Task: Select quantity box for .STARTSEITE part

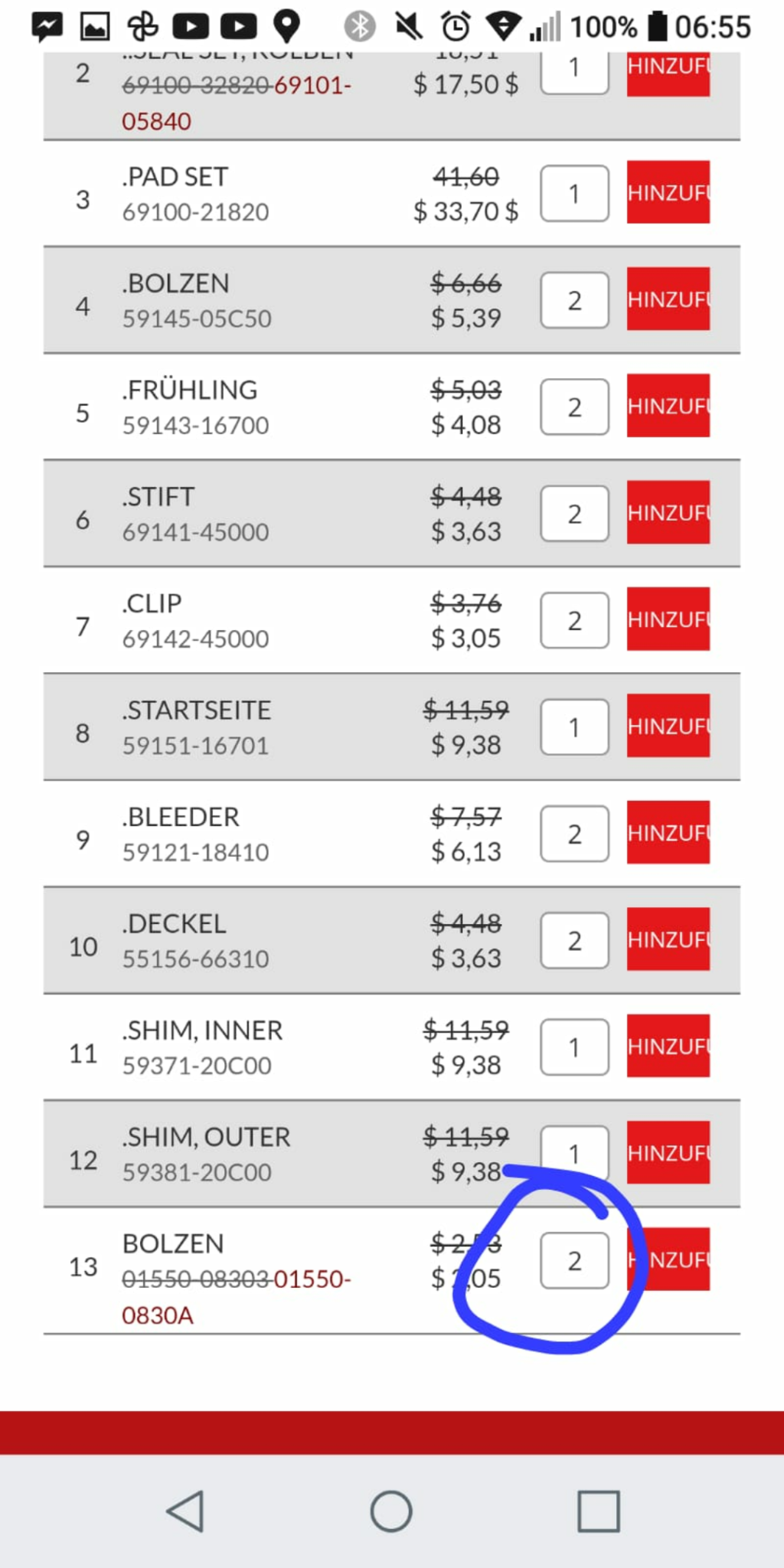Action: tap(574, 727)
